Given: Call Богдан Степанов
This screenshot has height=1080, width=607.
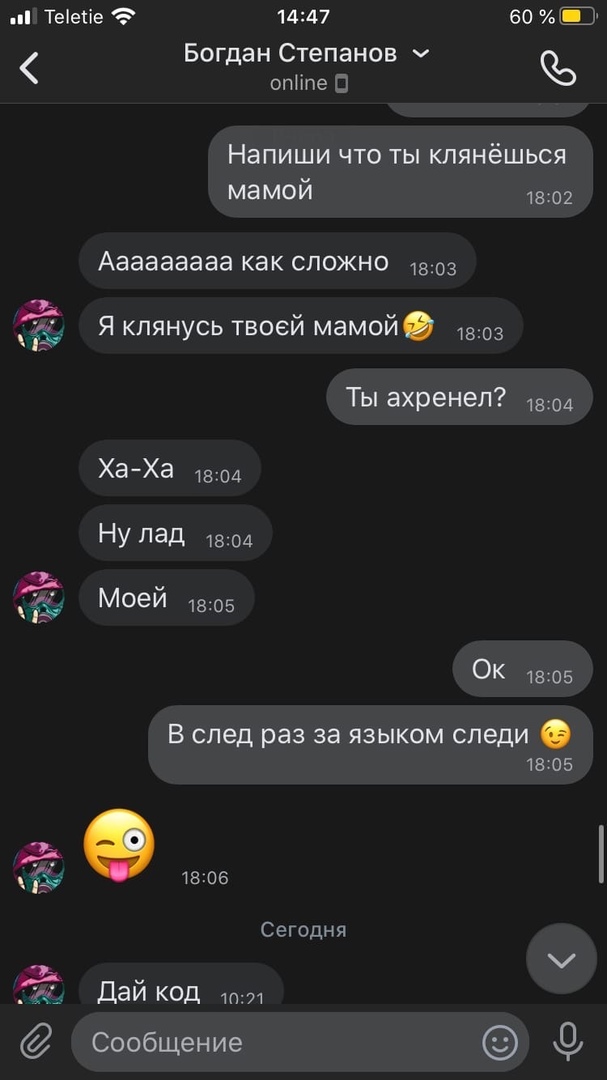Looking at the screenshot, I should [x=557, y=68].
